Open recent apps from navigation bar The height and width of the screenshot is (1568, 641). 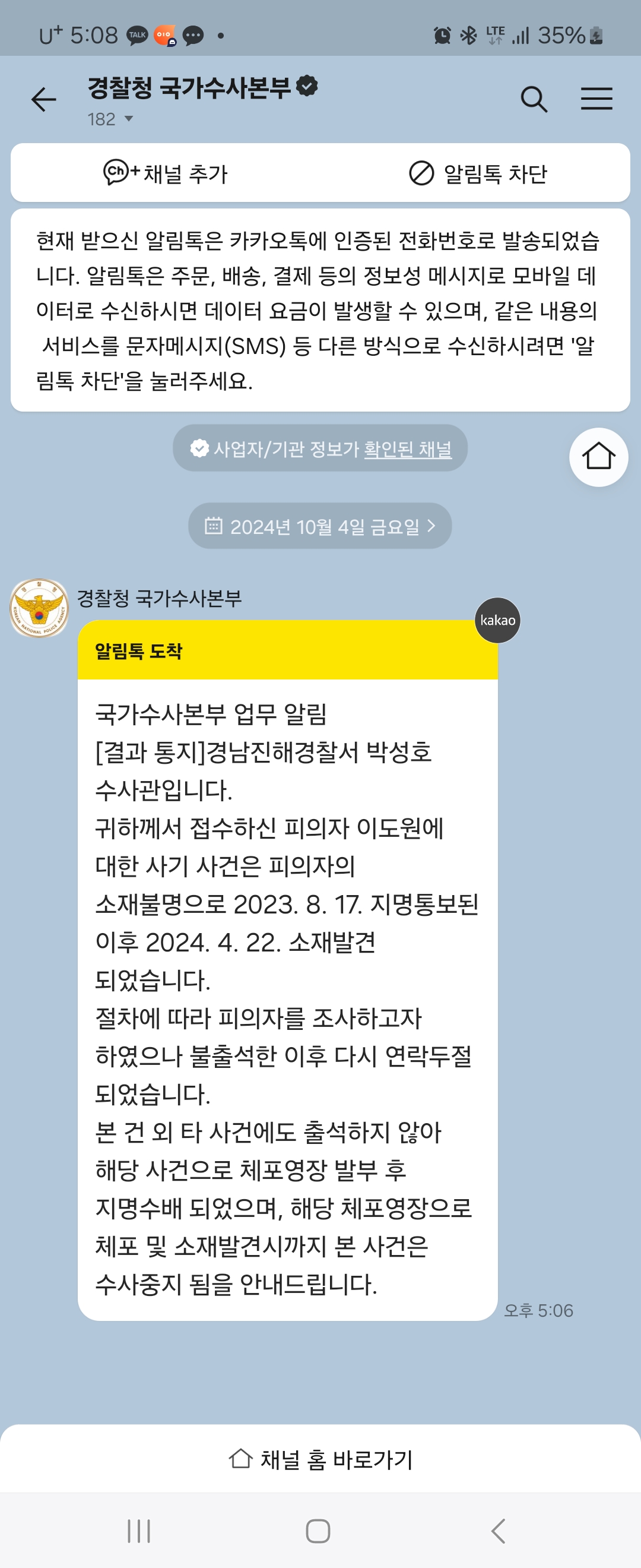[139, 1530]
